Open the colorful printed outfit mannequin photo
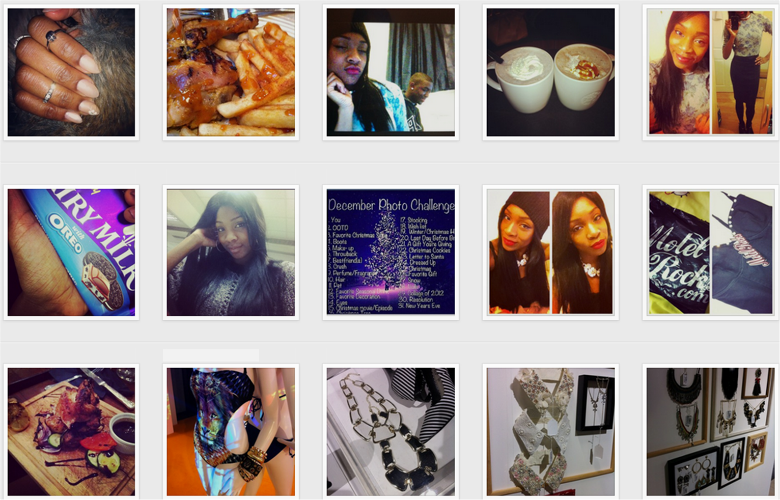 point(231,432)
